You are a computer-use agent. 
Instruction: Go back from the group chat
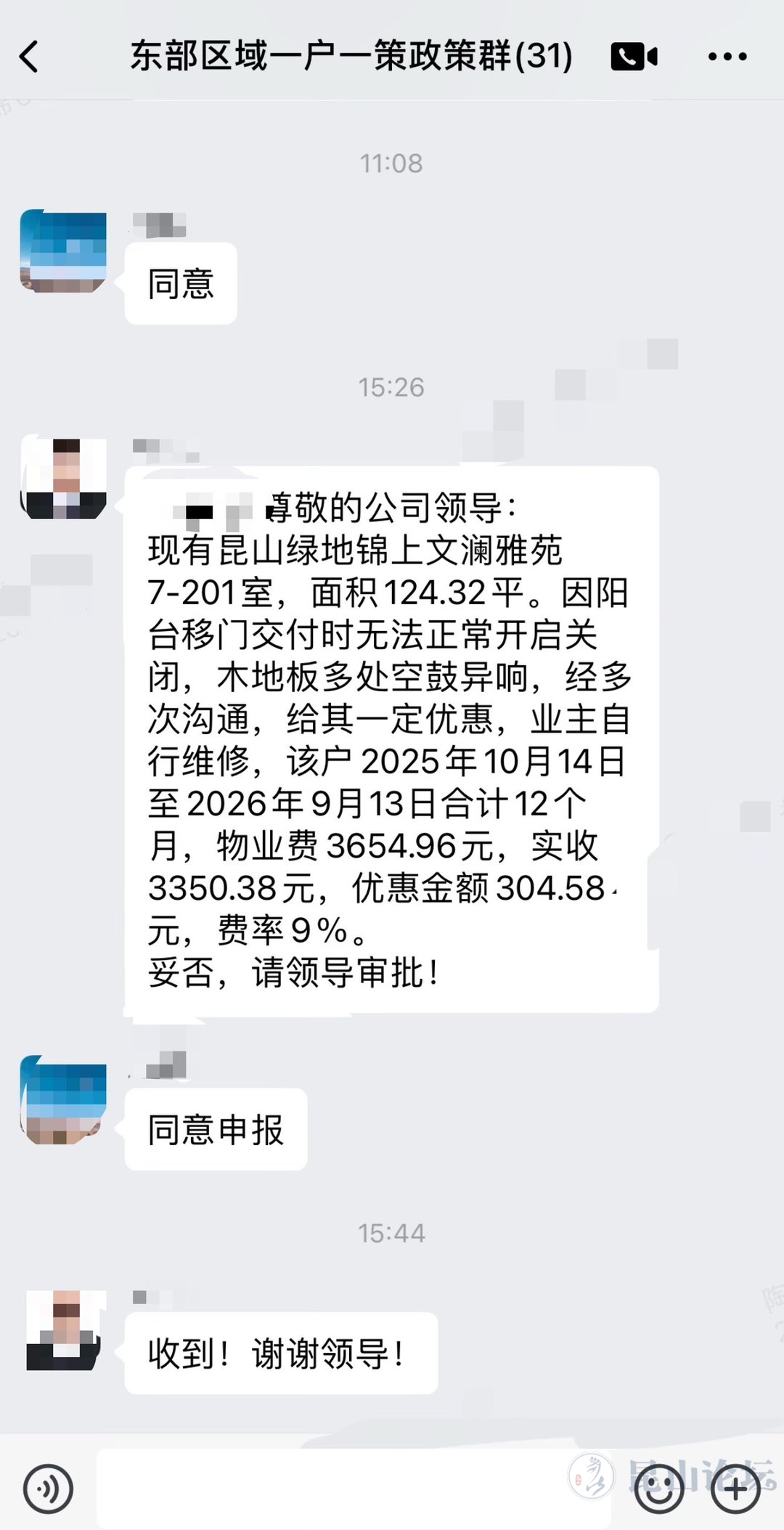(29, 57)
